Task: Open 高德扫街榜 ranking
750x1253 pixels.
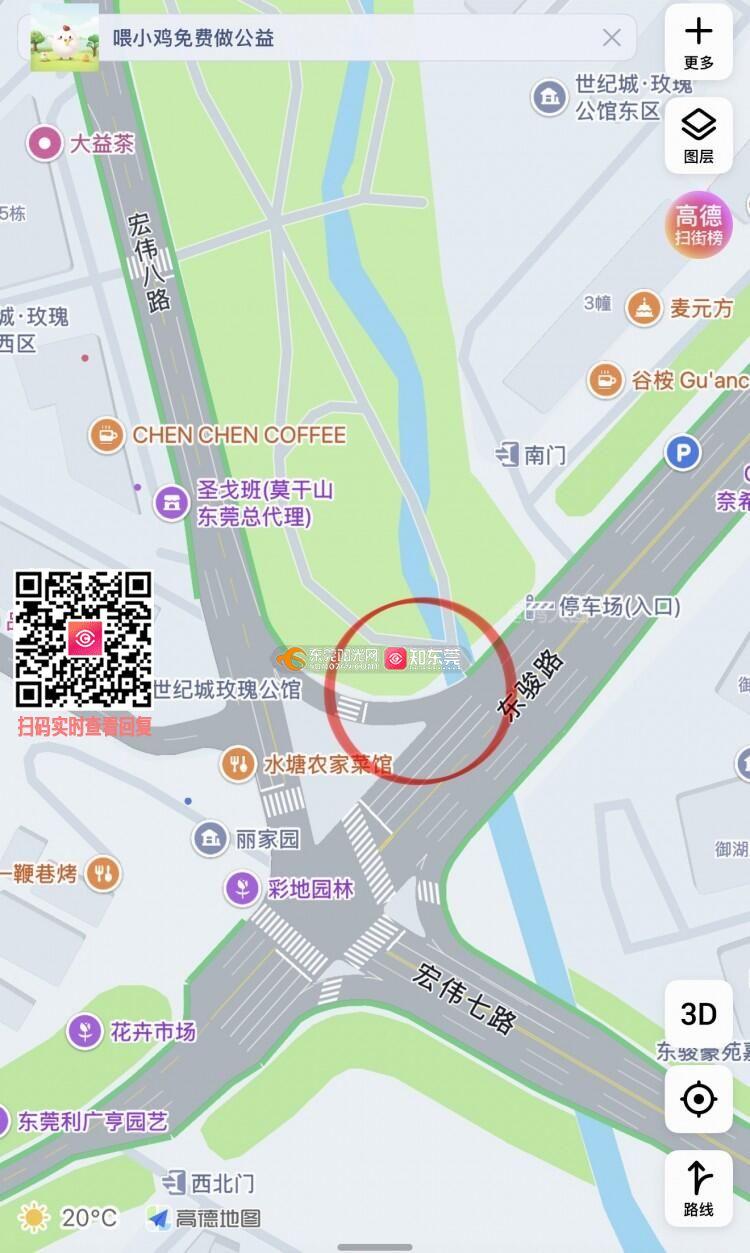Action: tap(699, 225)
